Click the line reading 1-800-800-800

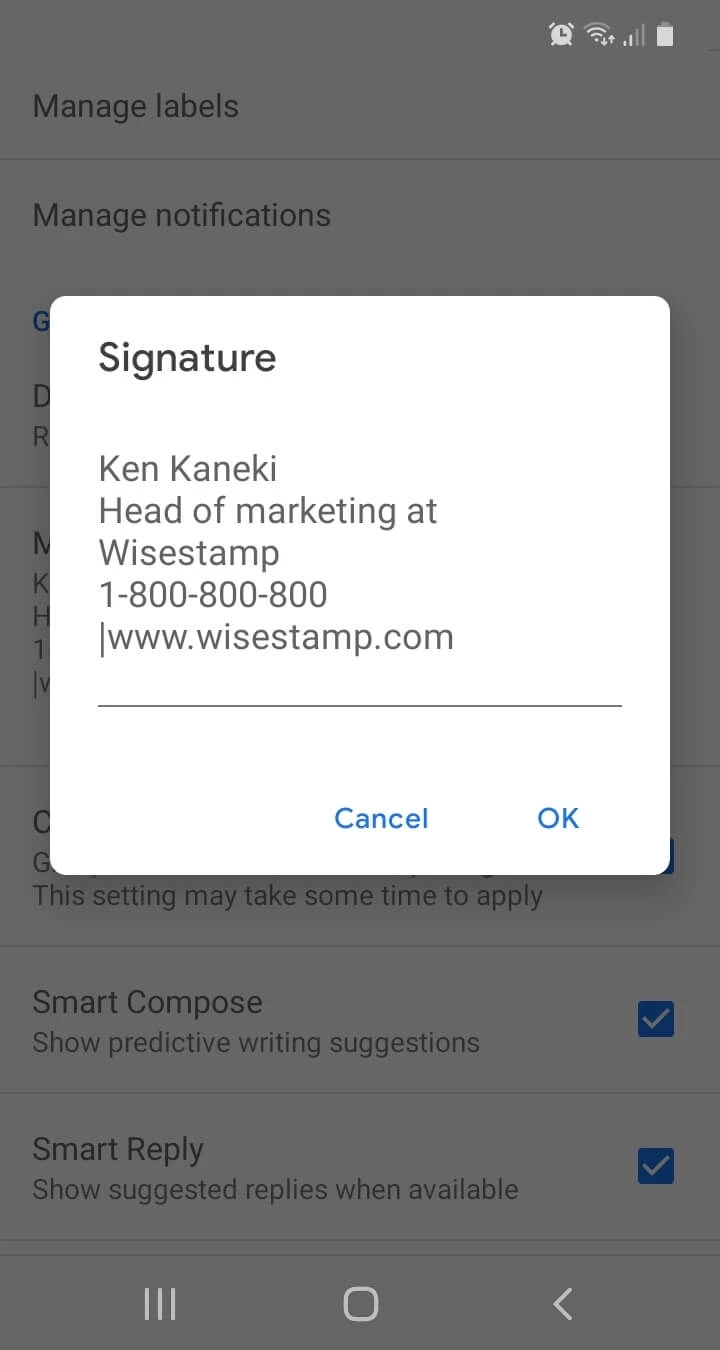pyautogui.click(x=213, y=594)
